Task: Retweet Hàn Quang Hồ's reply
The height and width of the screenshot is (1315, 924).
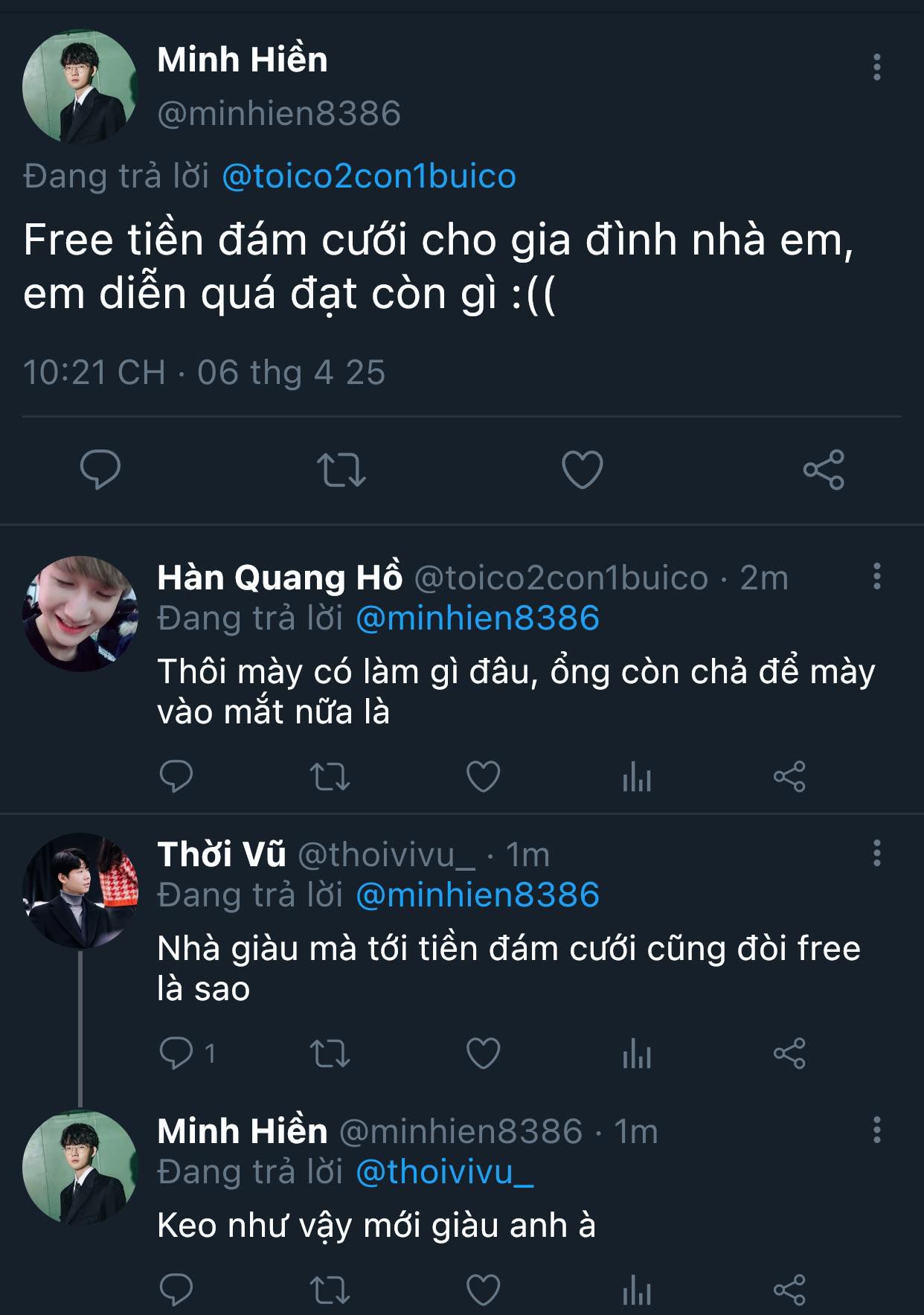Action: point(330,777)
